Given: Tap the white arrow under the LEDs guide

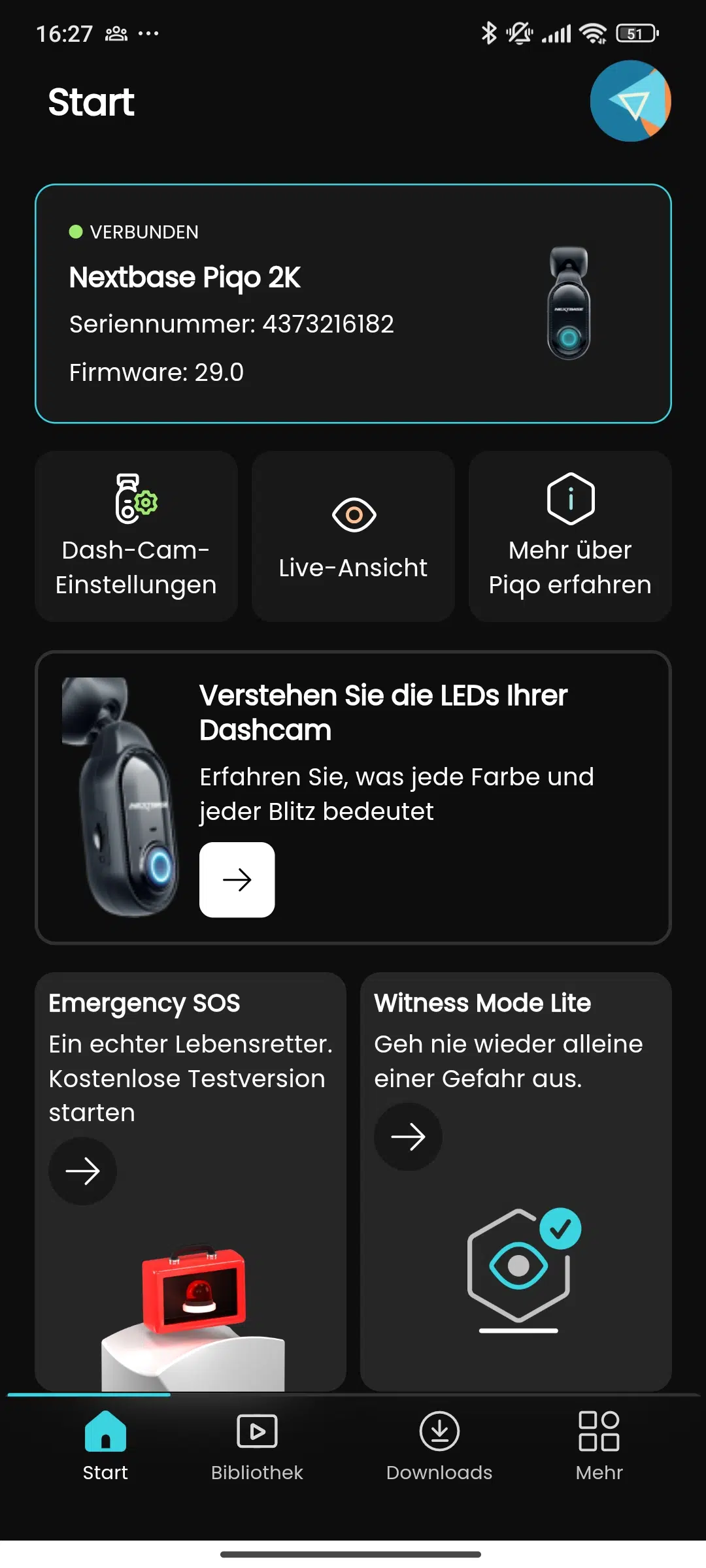Looking at the screenshot, I should 237,880.
